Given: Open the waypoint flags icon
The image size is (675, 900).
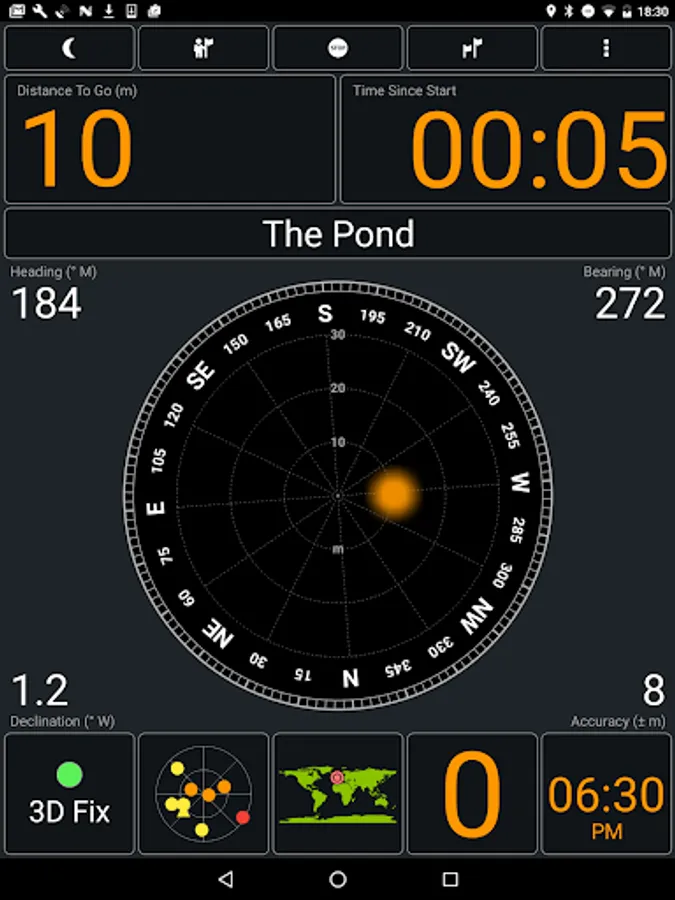Looking at the screenshot, I should pyautogui.click(x=472, y=48).
